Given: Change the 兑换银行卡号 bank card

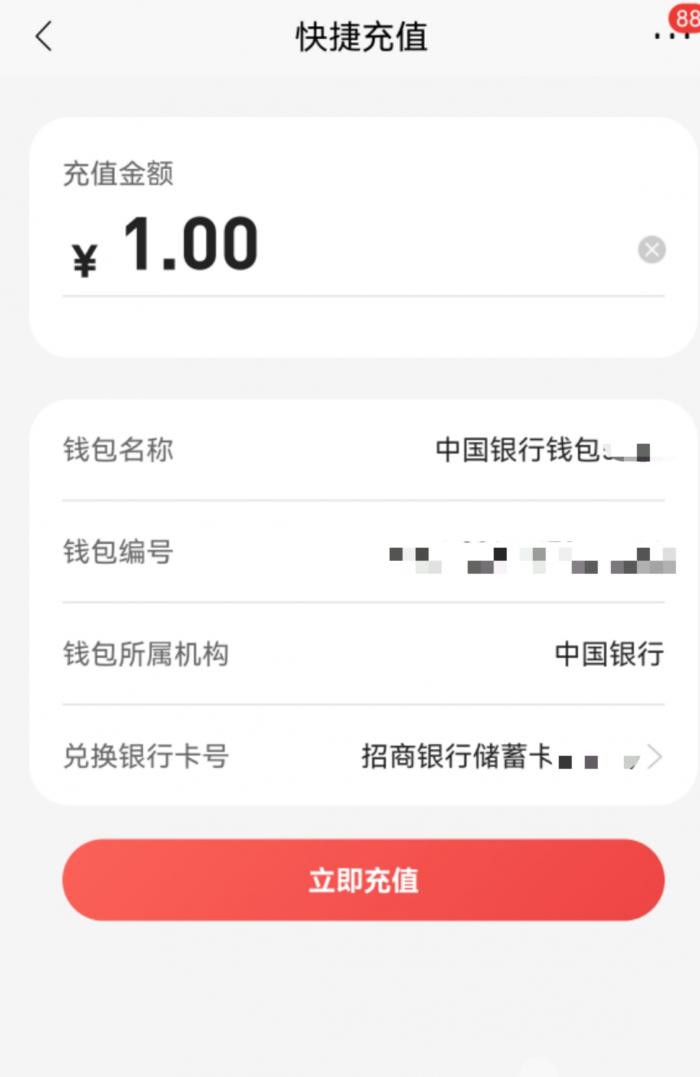Looking at the screenshot, I should point(510,756).
